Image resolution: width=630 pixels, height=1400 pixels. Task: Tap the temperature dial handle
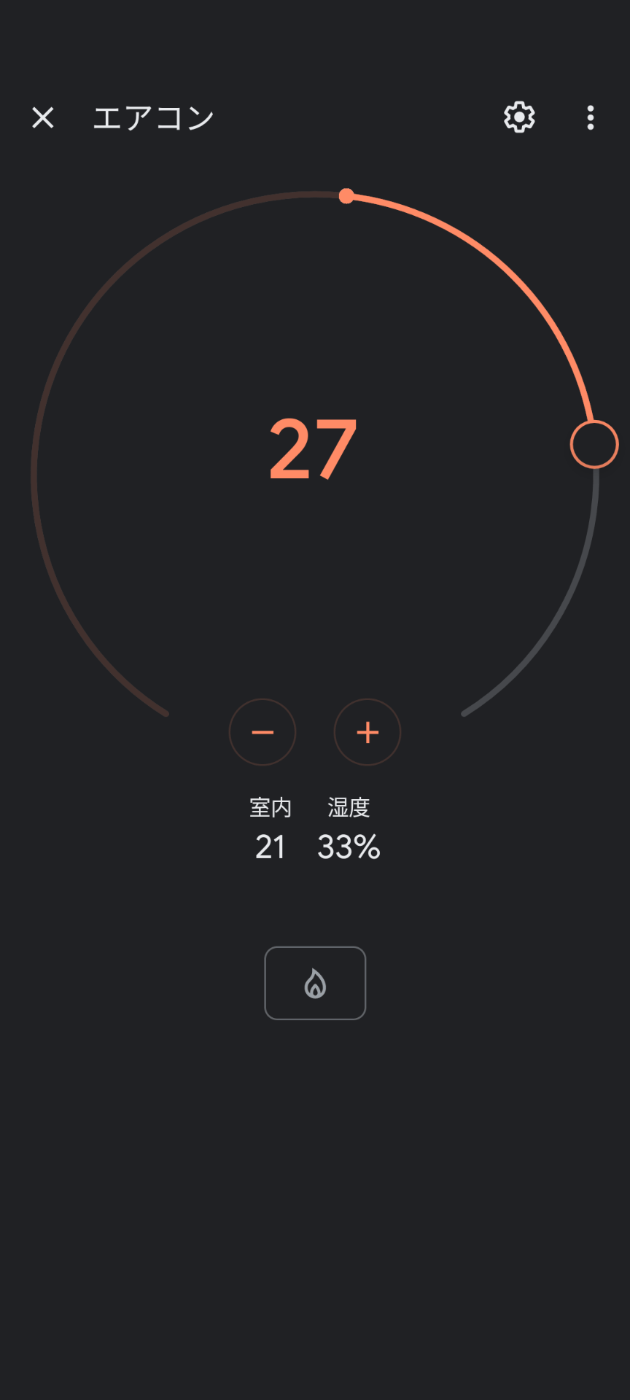pos(594,444)
